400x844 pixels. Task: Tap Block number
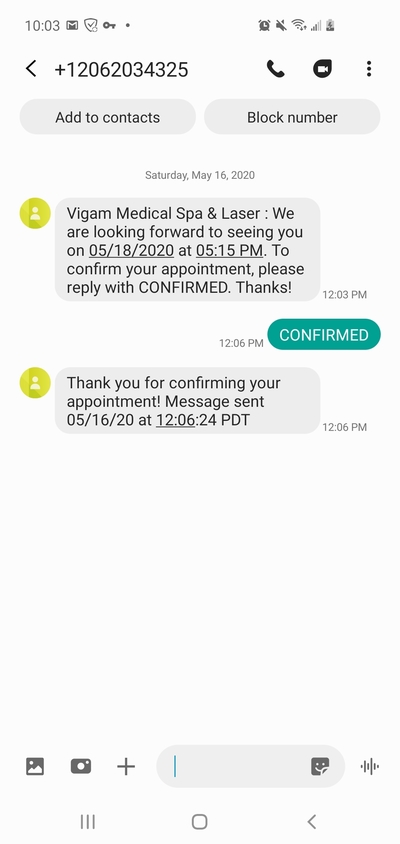point(292,117)
